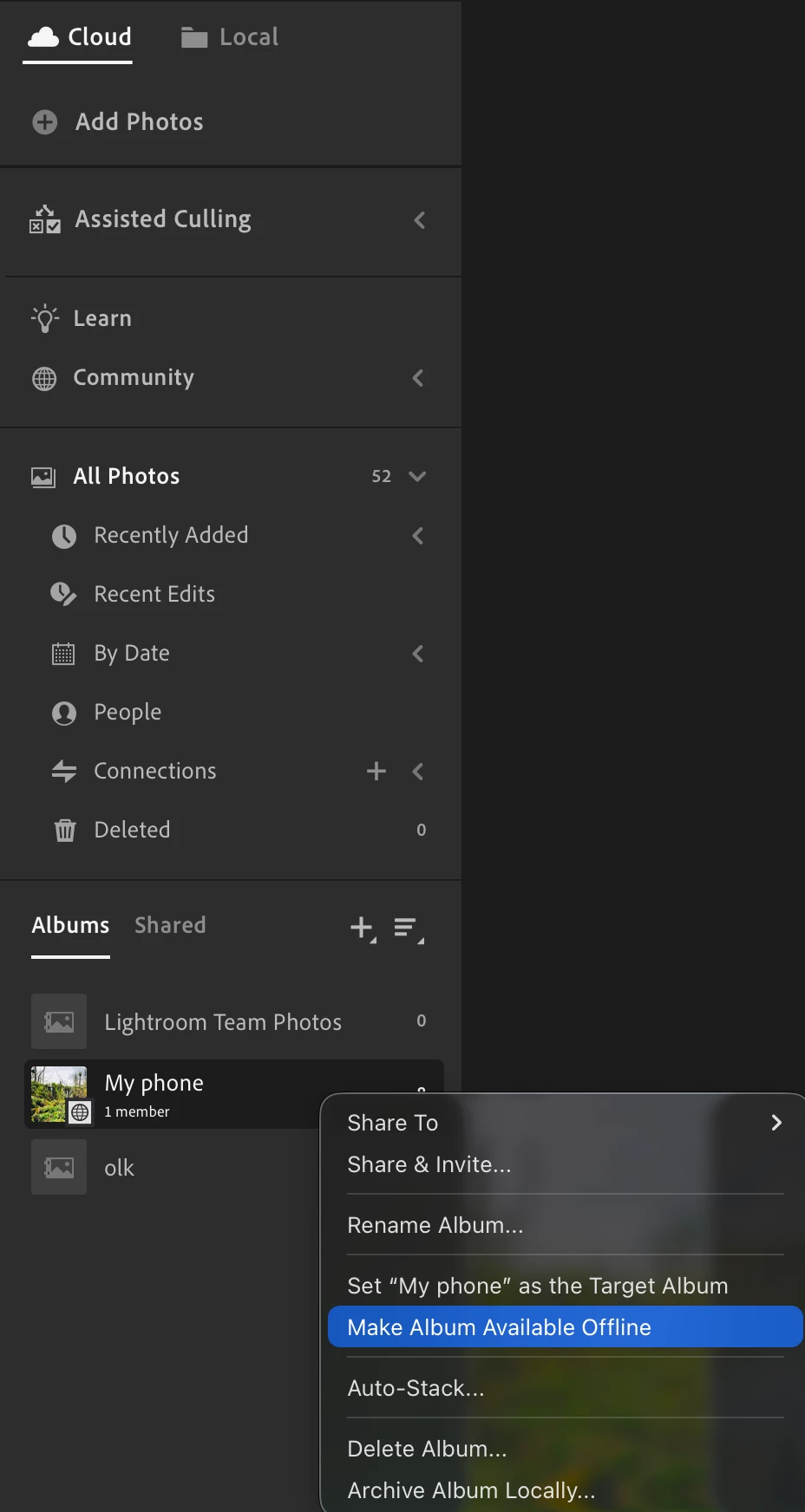Switch to the Shared albums tab

(170, 925)
